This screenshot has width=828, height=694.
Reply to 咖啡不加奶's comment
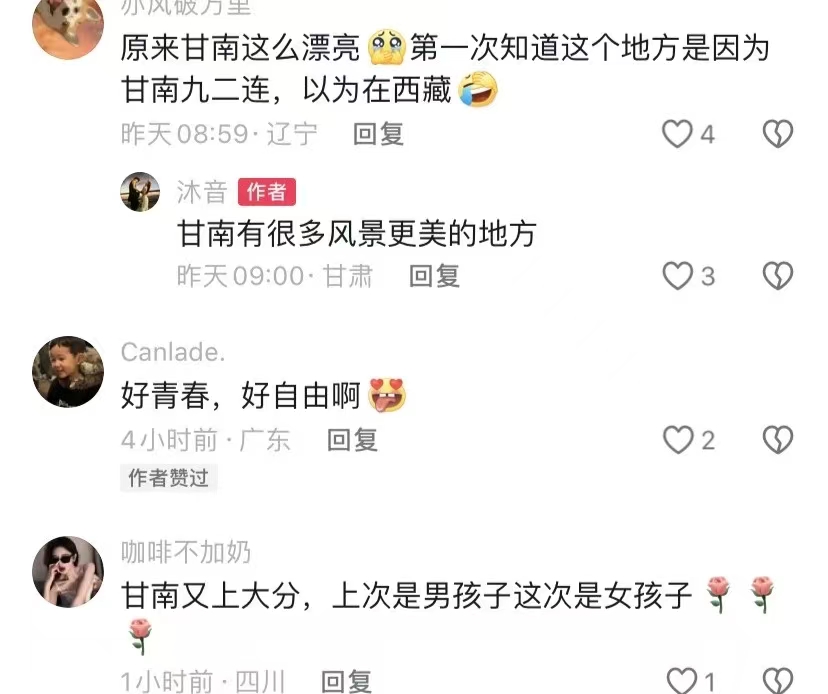pos(346,682)
